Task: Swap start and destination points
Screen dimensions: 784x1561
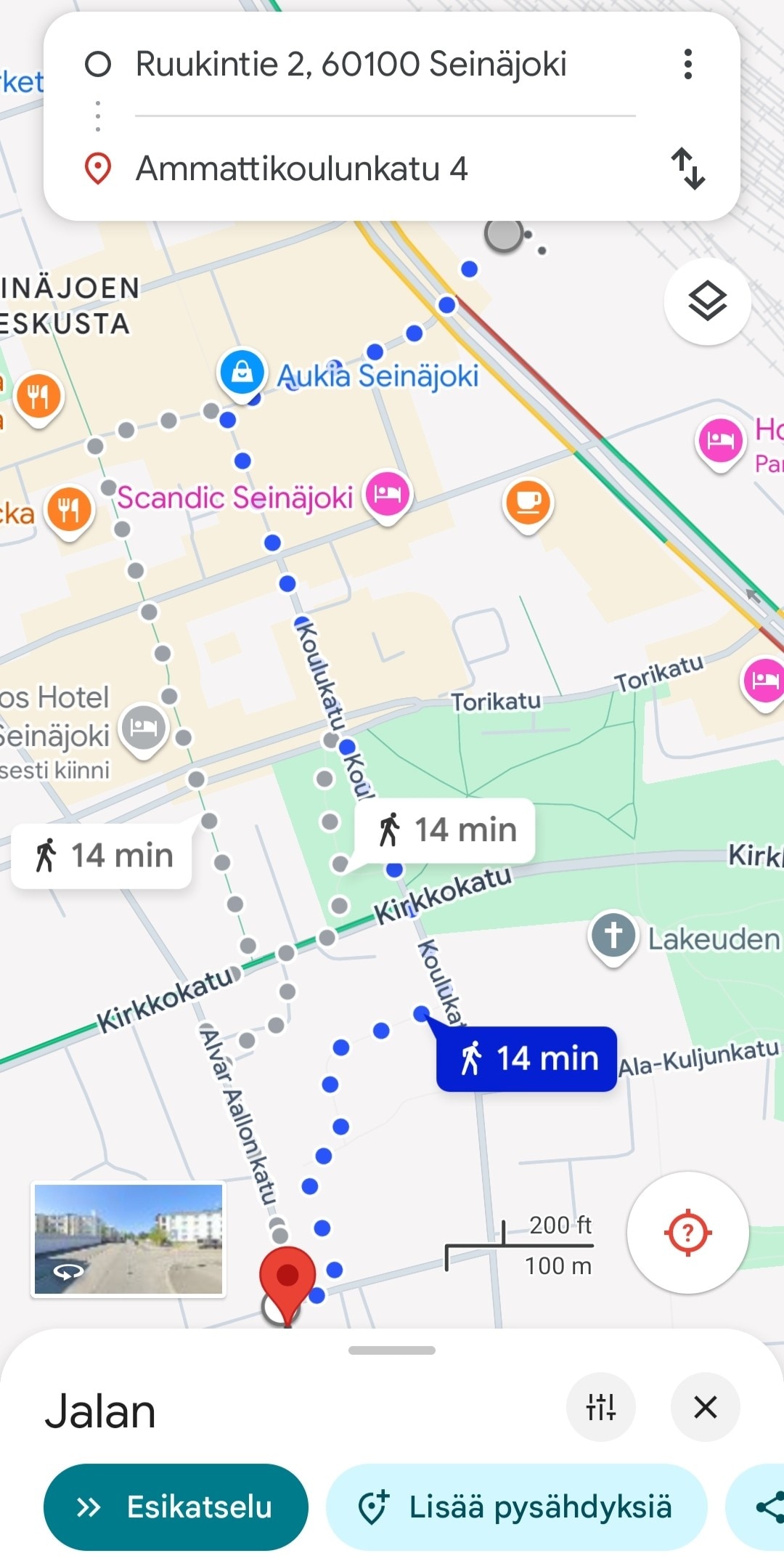Action: pyautogui.click(x=687, y=169)
